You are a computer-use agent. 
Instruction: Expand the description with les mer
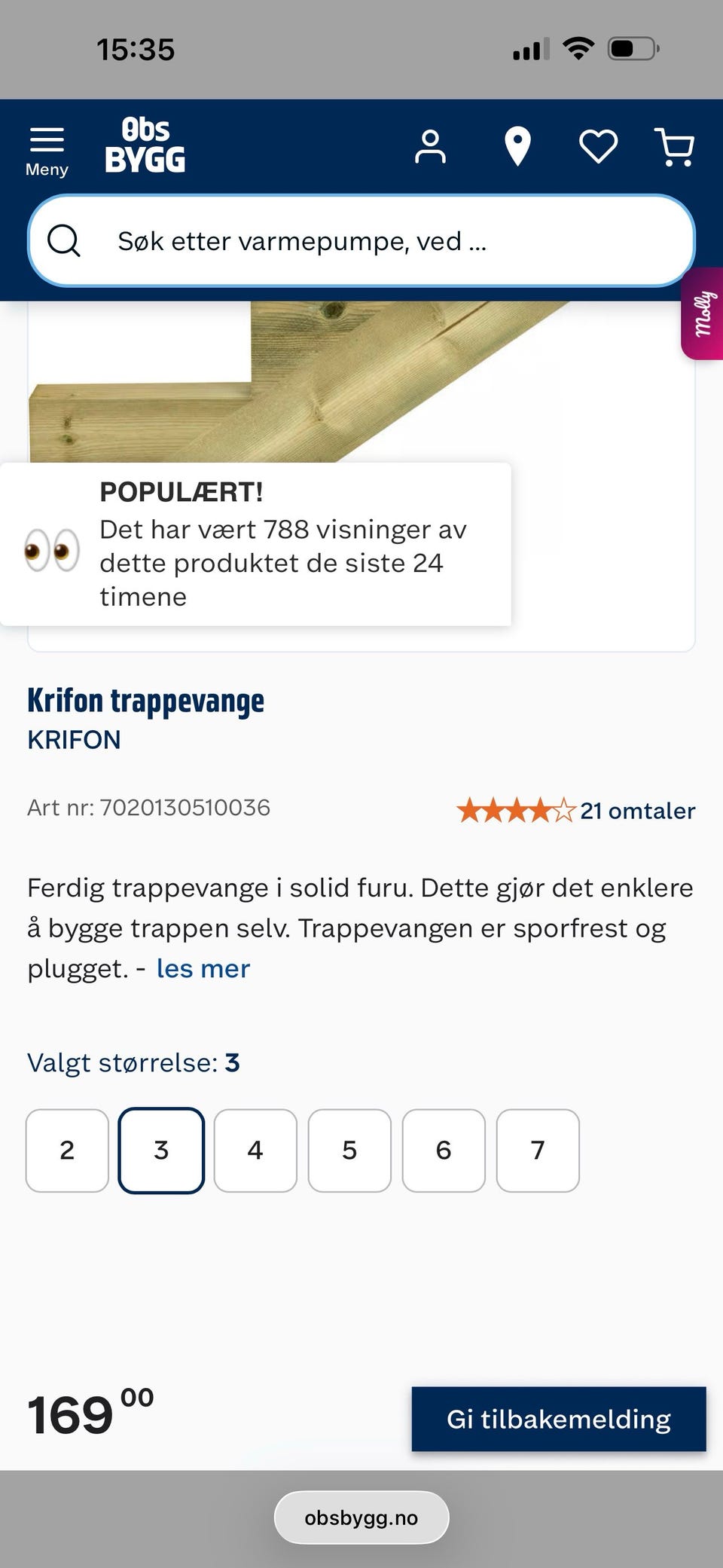pyautogui.click(x=202, y=968)
